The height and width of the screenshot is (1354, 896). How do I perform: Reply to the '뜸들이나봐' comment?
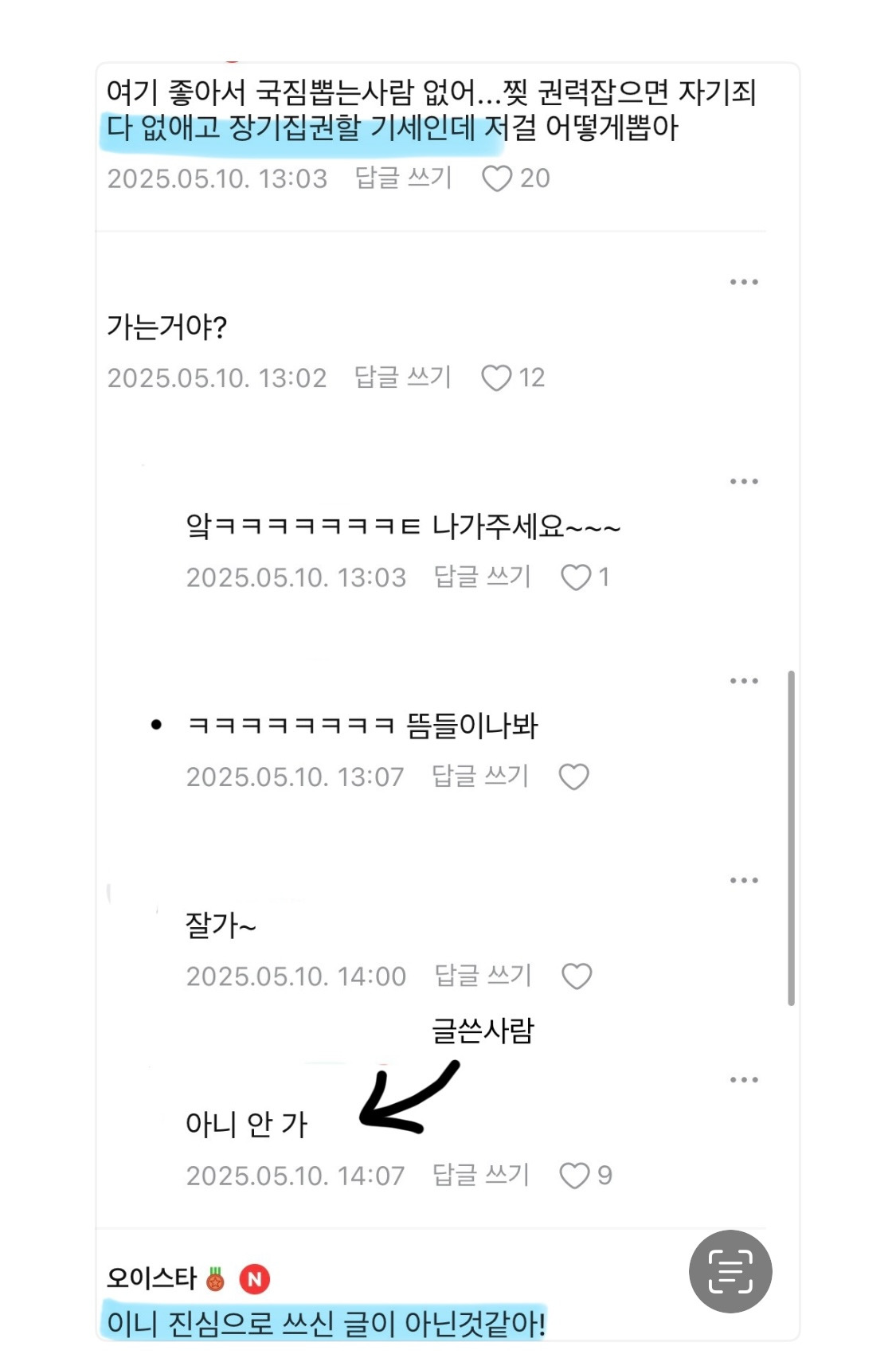[479, 776]
